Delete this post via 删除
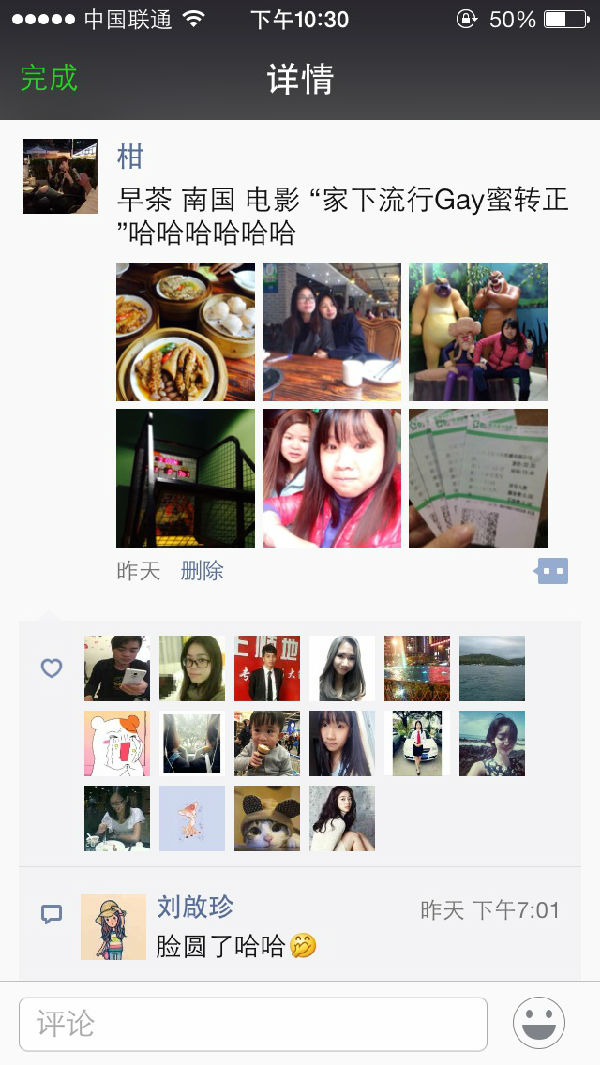This screenshot has height=1065, width=600. tap(202, 571)
